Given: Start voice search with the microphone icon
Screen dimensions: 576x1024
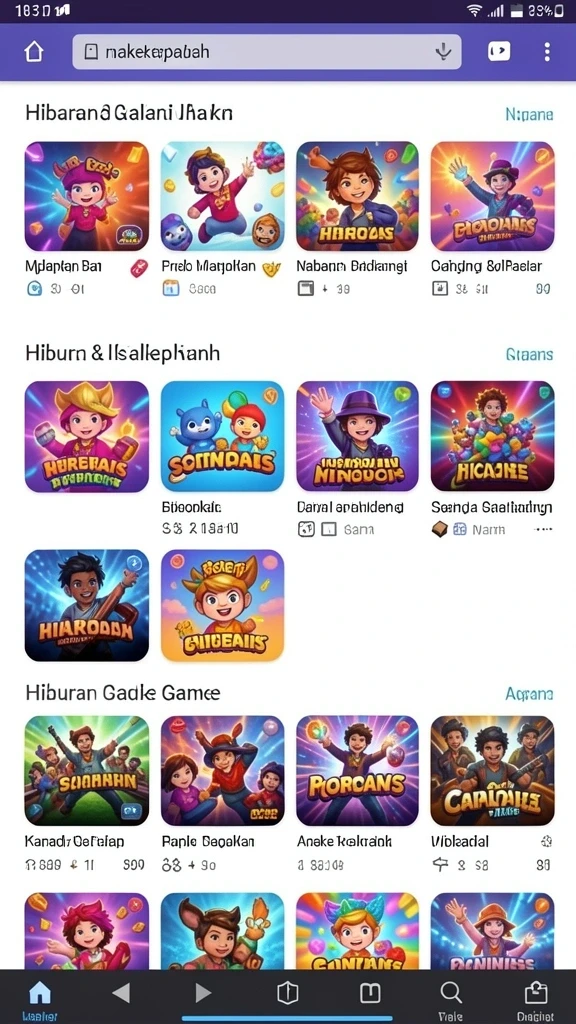Looking at the screenshot, I should coord(443,52).
